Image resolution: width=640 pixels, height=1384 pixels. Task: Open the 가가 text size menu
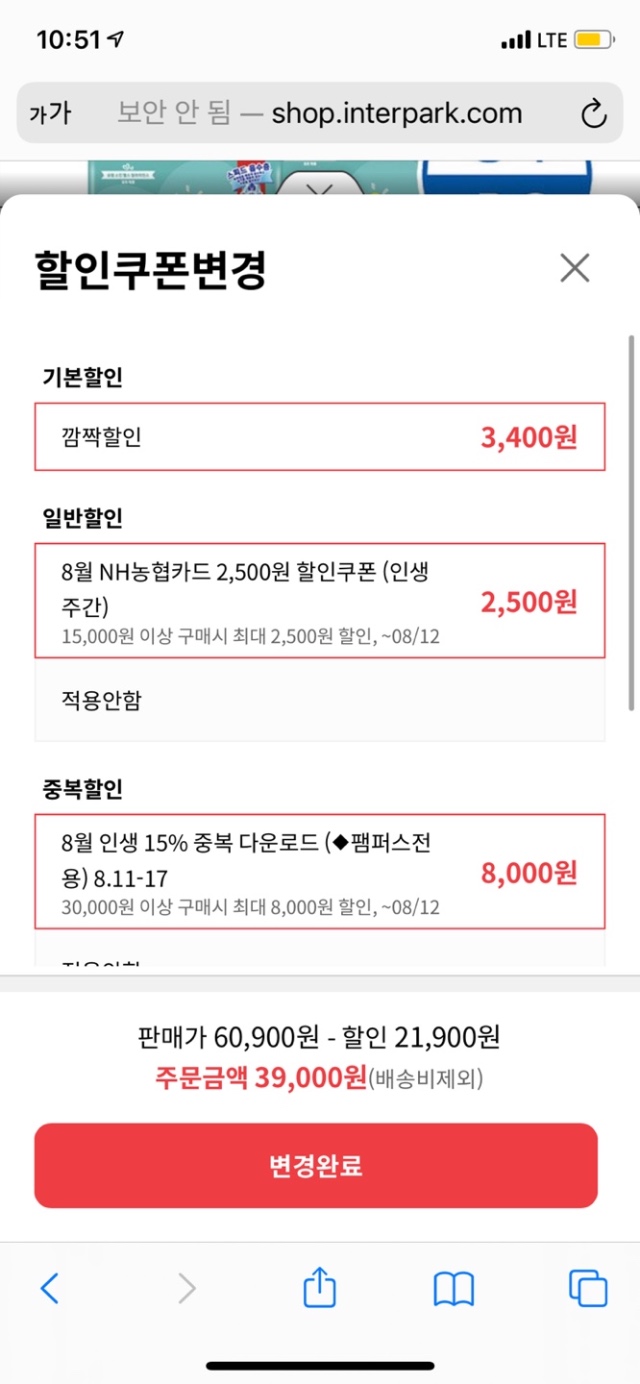50,114
